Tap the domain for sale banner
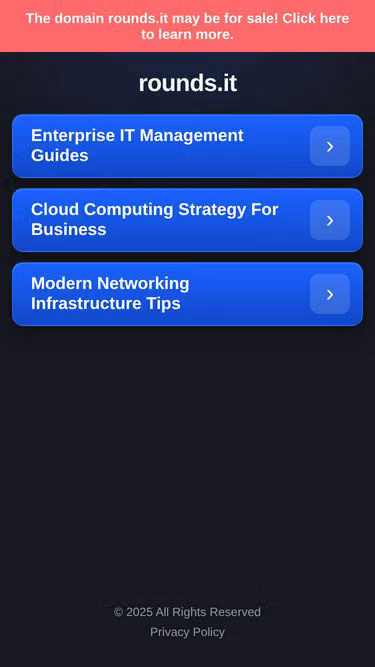The image size is (375, 667). pyautogui.click(x=188, y=26)
